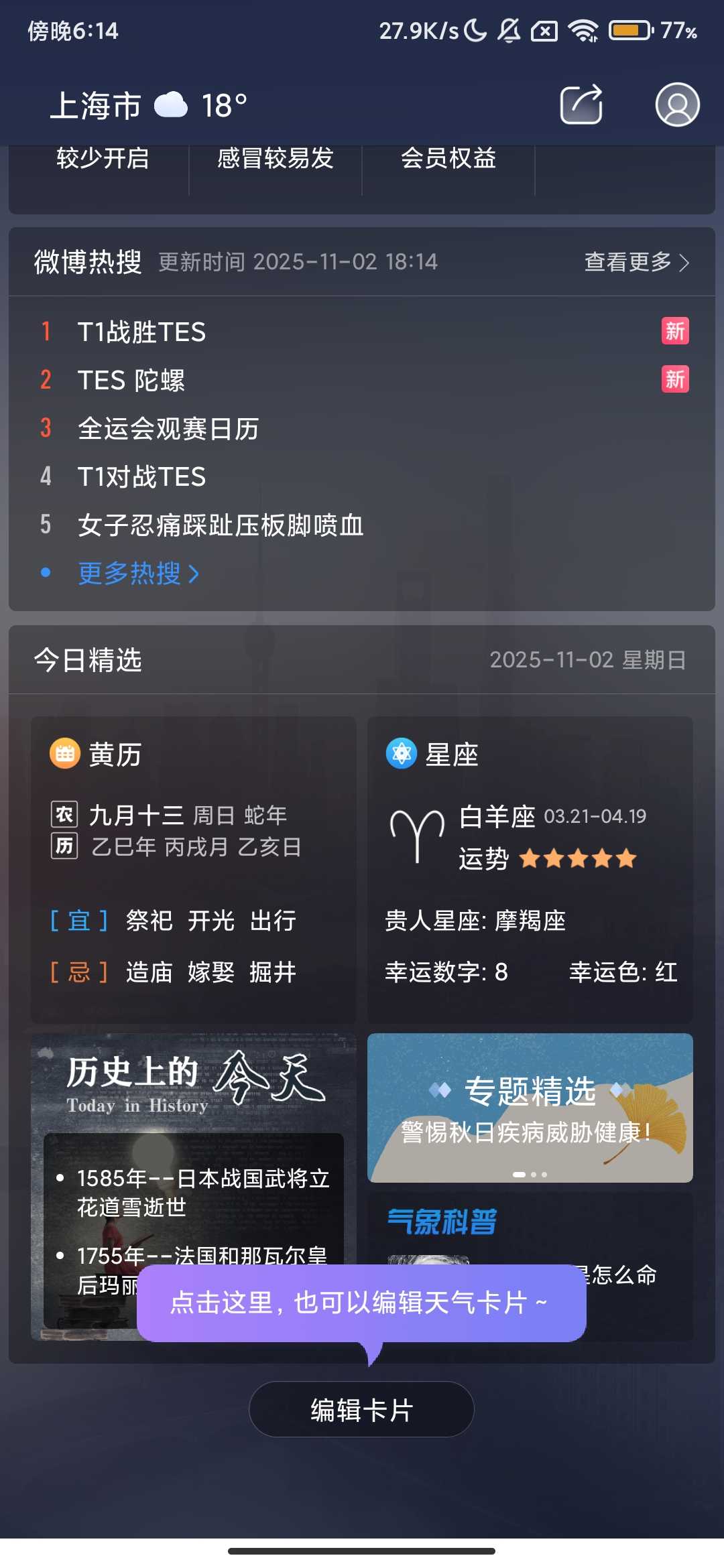Open the 上海市 city selector
The image size is (724, 1568).
(96, 106)
